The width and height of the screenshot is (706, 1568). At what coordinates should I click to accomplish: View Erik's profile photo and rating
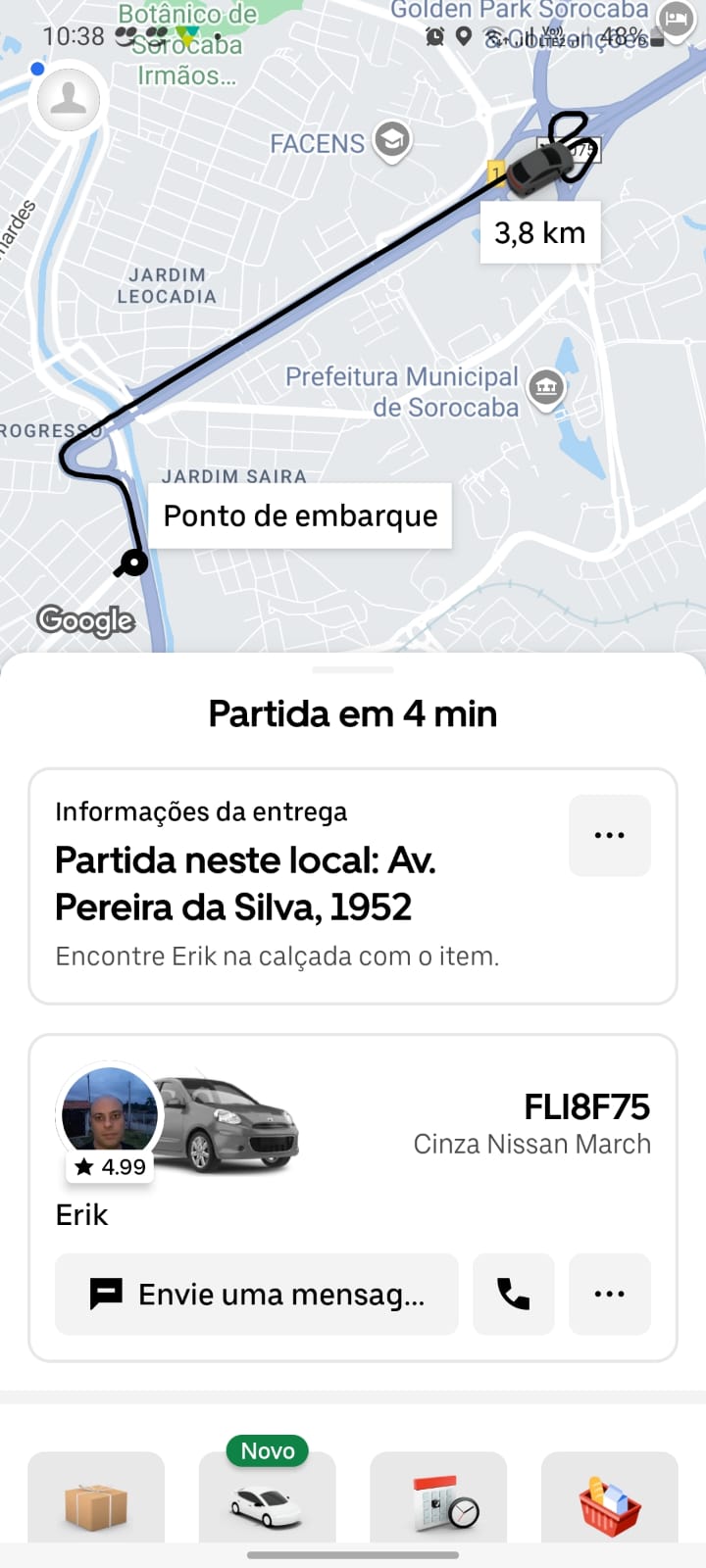pos(110,1117)
